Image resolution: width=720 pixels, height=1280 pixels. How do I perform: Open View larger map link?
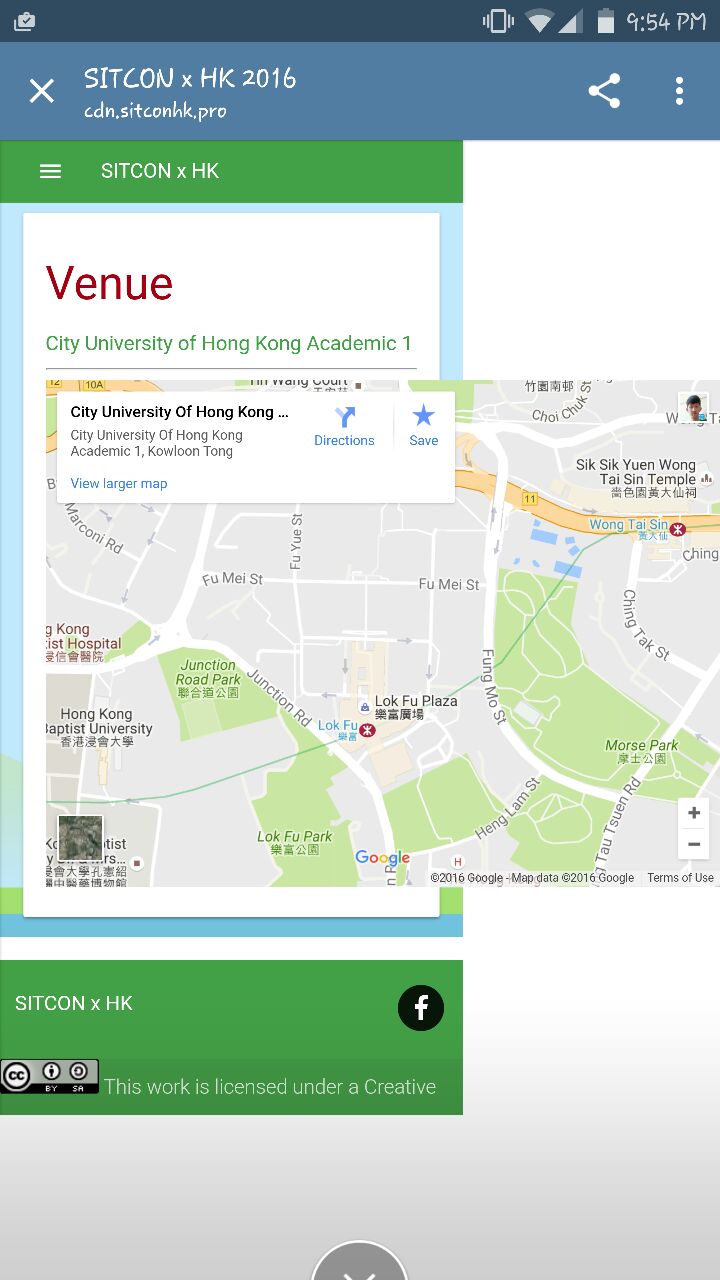tap(119, 484)
